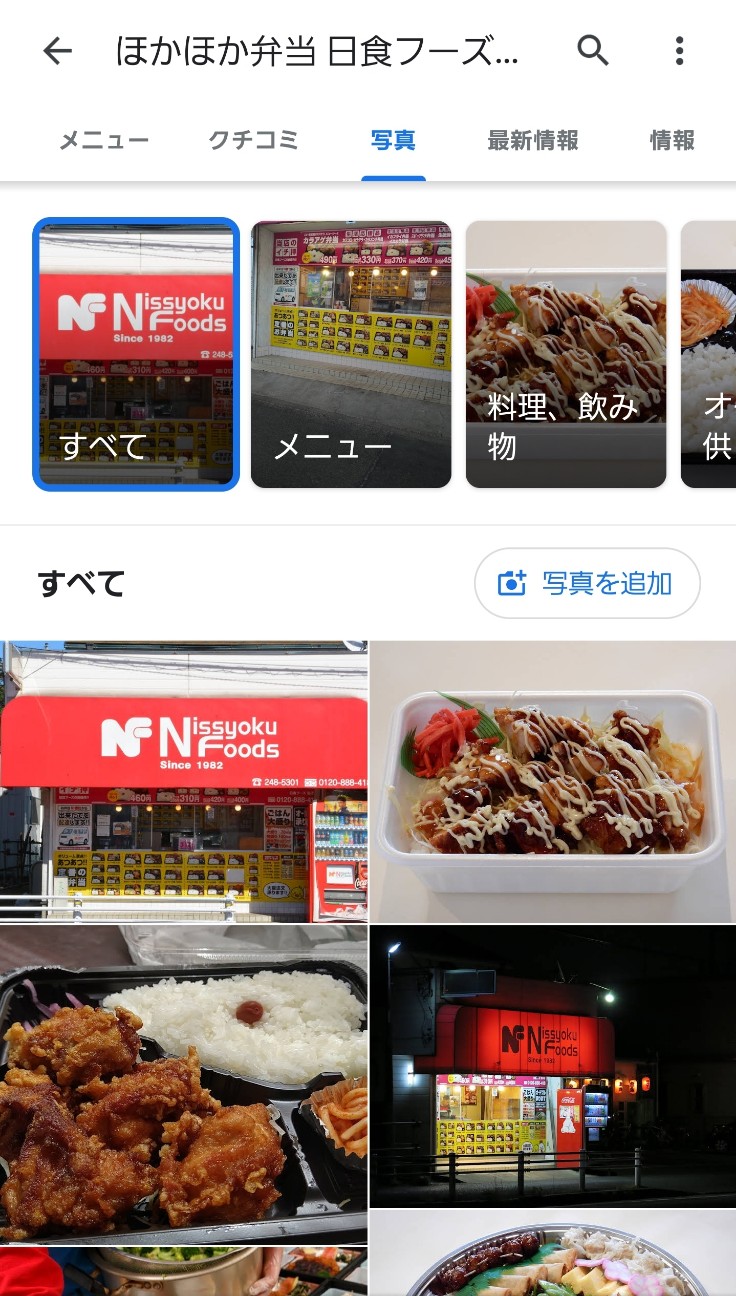The image size is (736, 1296).
Task: Open the メニュー tab
Action: [103, 140]
